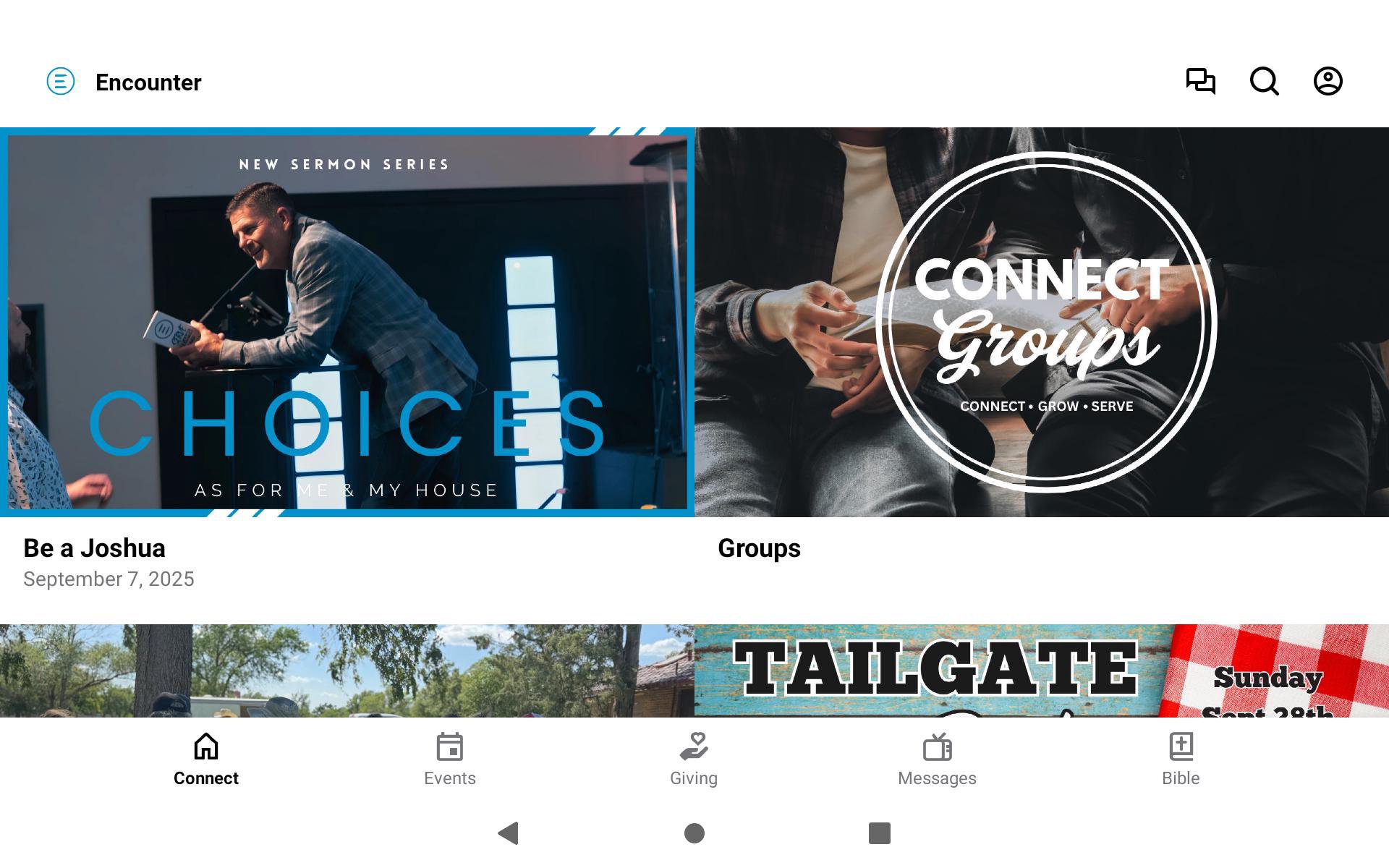Open the Bible tab
This screenshot has width=1389, height=868.
coord(1181,759)
